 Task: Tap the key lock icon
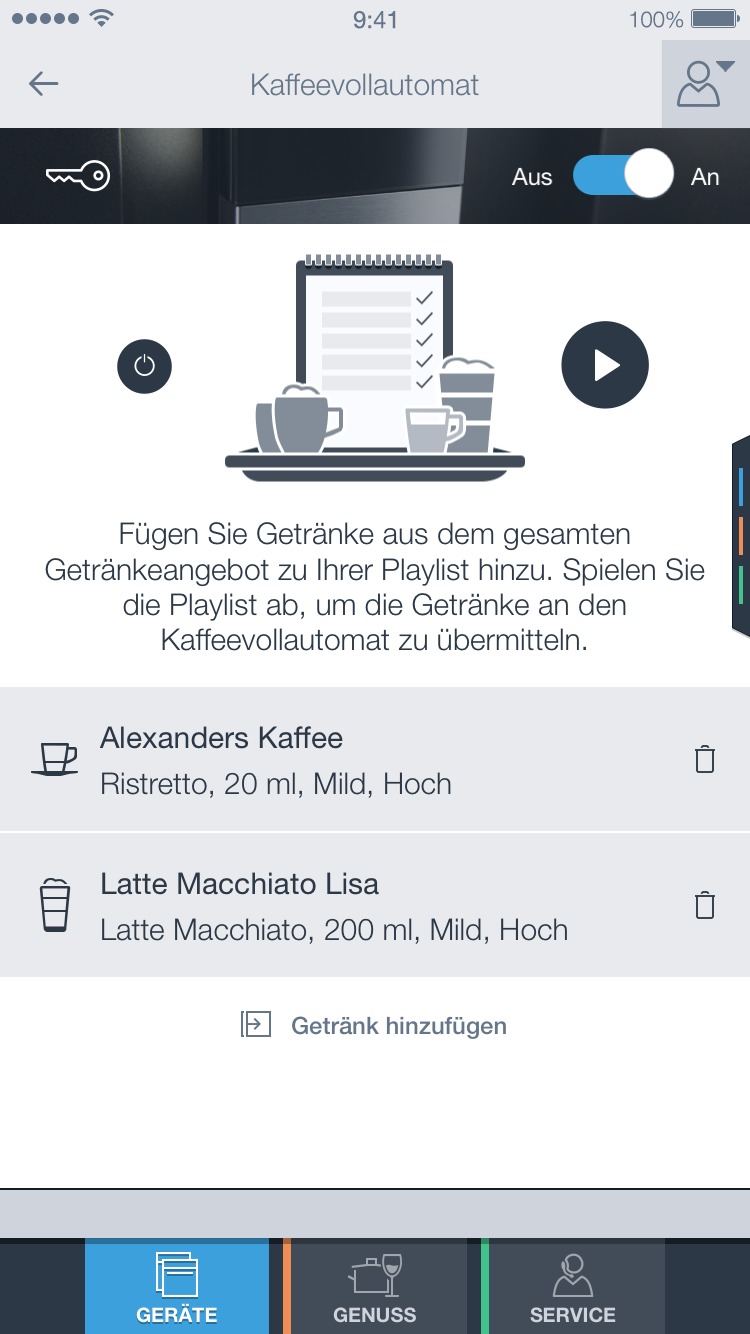pyautogui.click(x=77, y=177)
